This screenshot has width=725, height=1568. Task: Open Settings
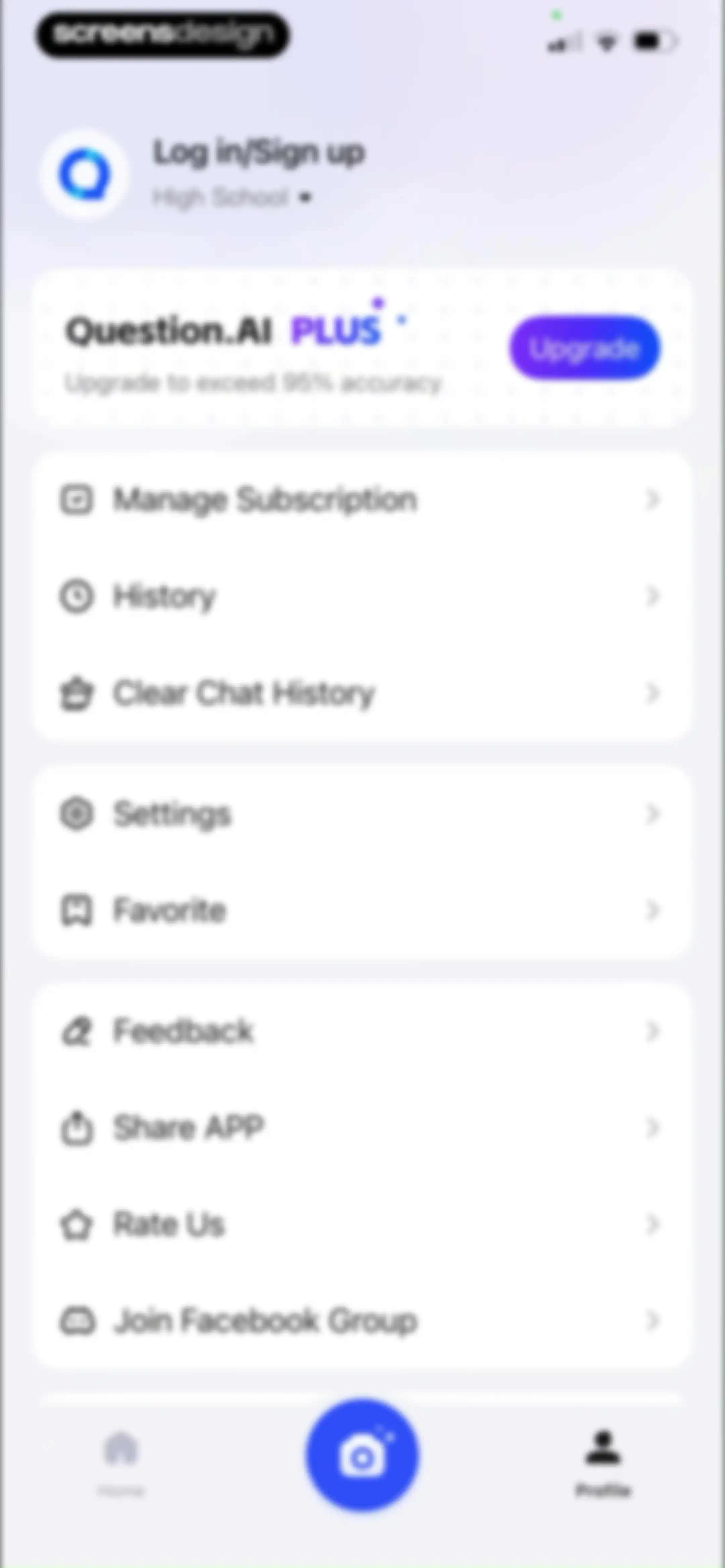click(362, 814)
